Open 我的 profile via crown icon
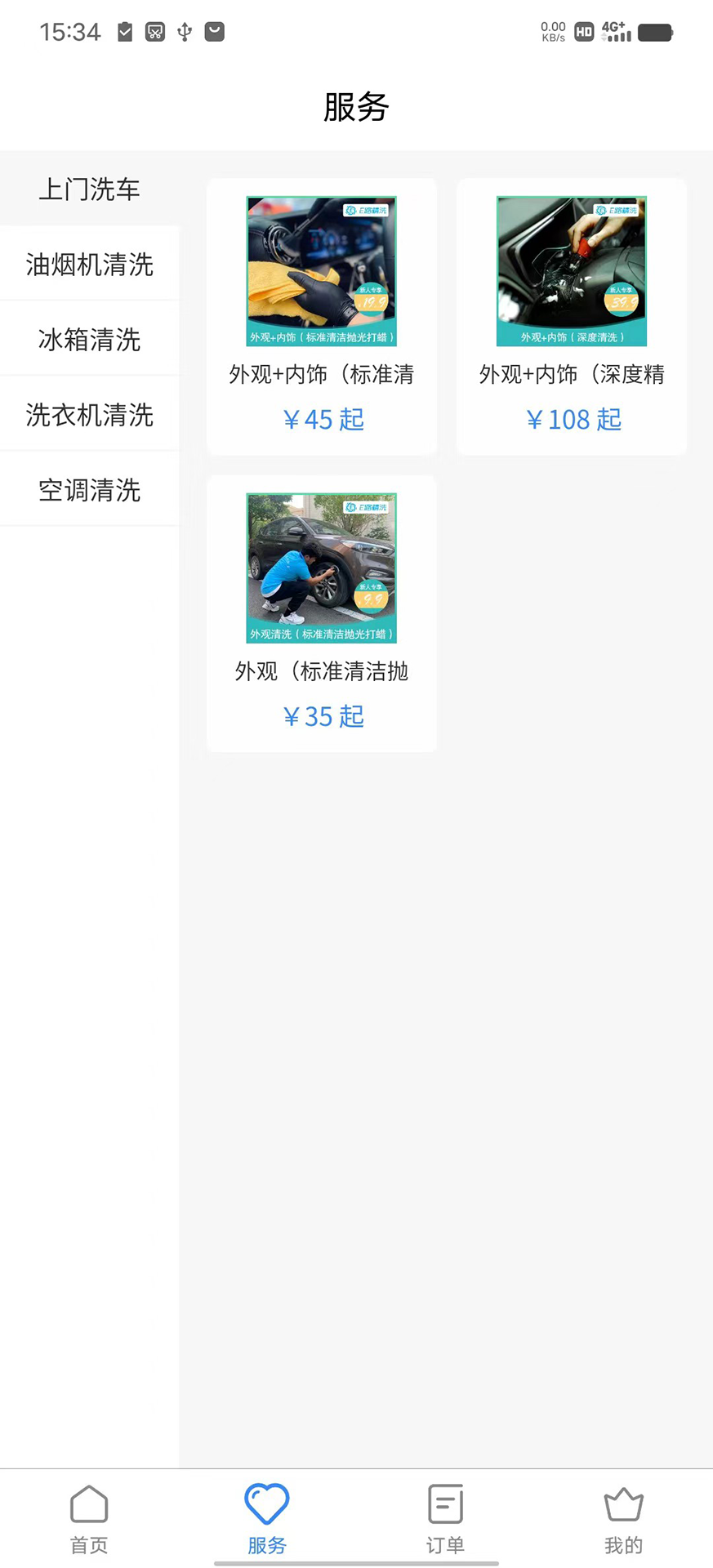The height and width of the screenshot is (1568, 713). (623, 1503)
